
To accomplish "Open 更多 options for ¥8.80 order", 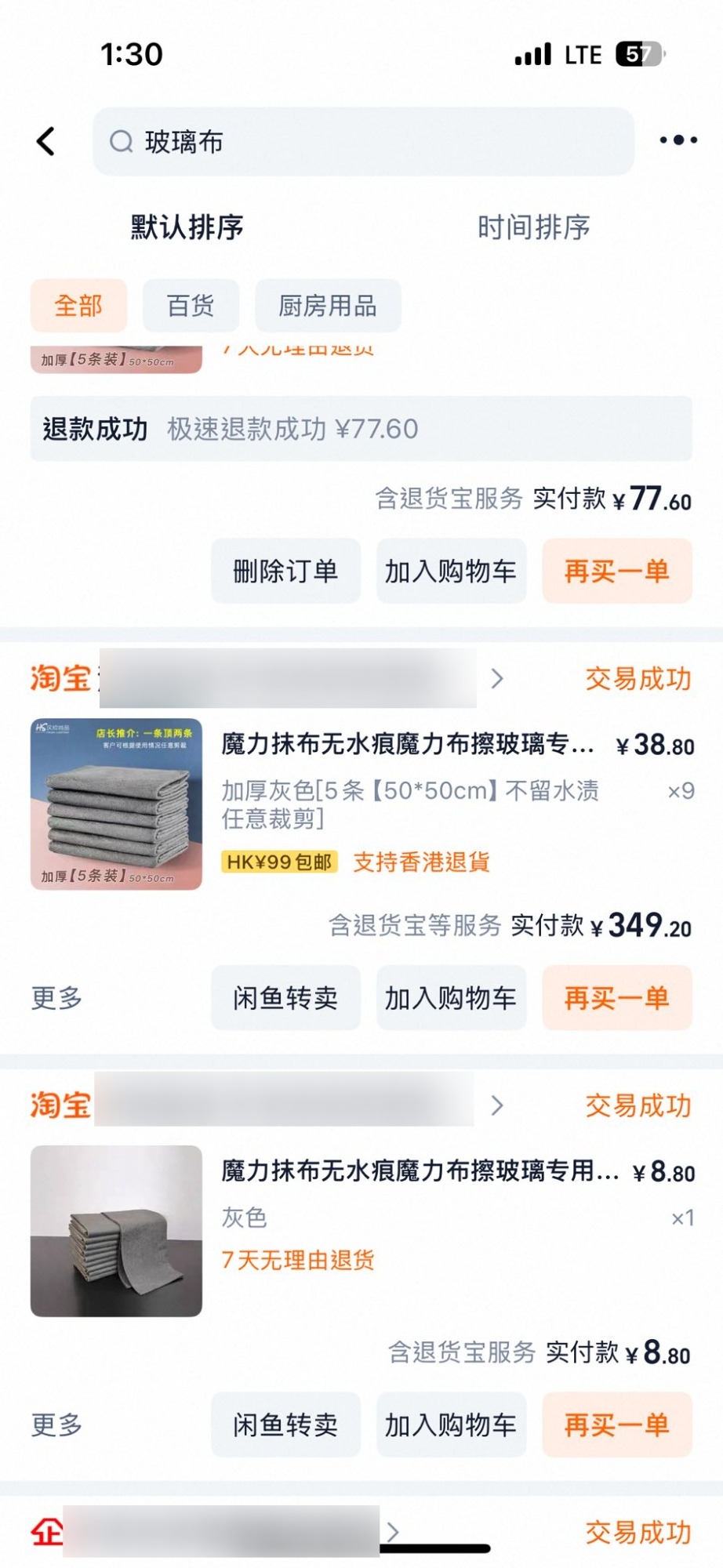I will (56, 1425).
